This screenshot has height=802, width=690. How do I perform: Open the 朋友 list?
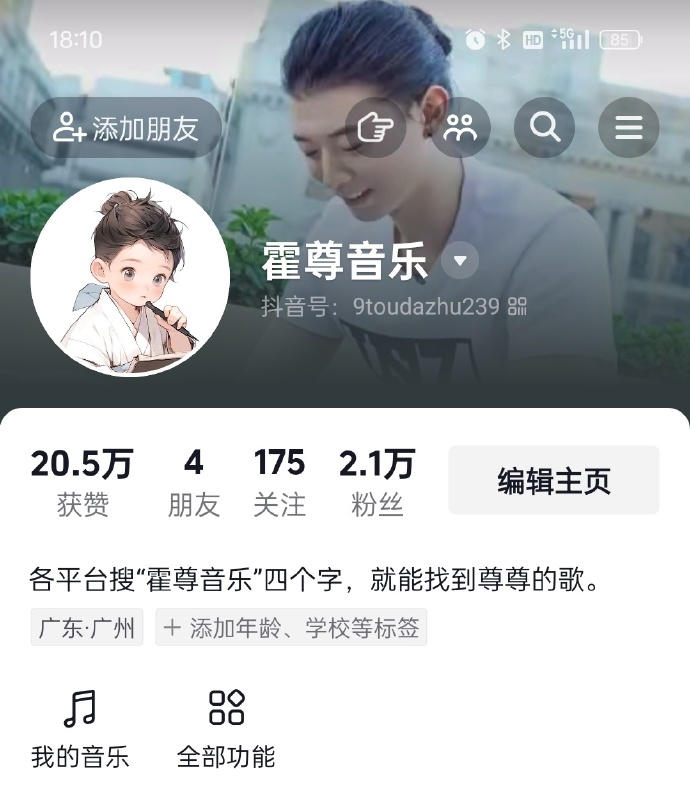[193, 482]
